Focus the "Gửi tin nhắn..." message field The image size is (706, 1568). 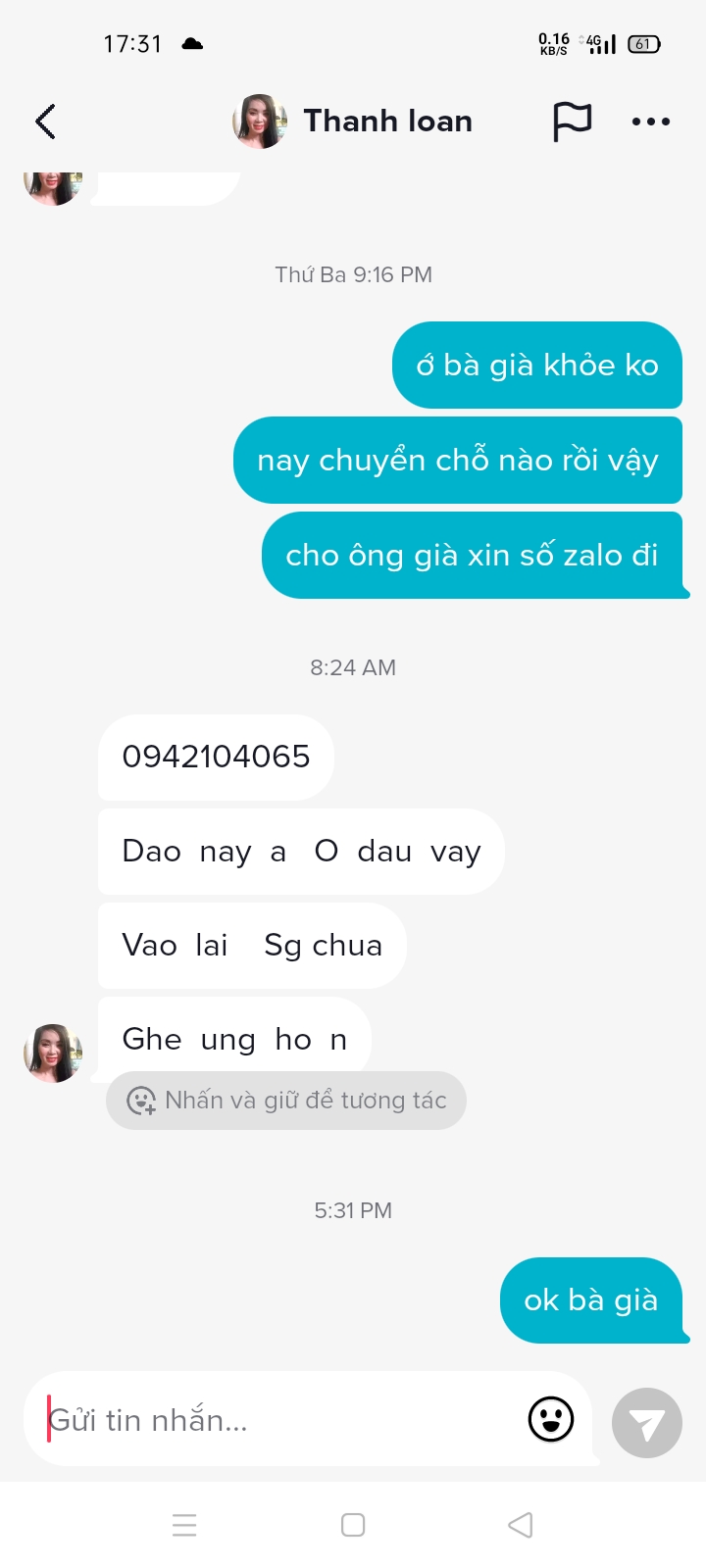[275, 1420]
